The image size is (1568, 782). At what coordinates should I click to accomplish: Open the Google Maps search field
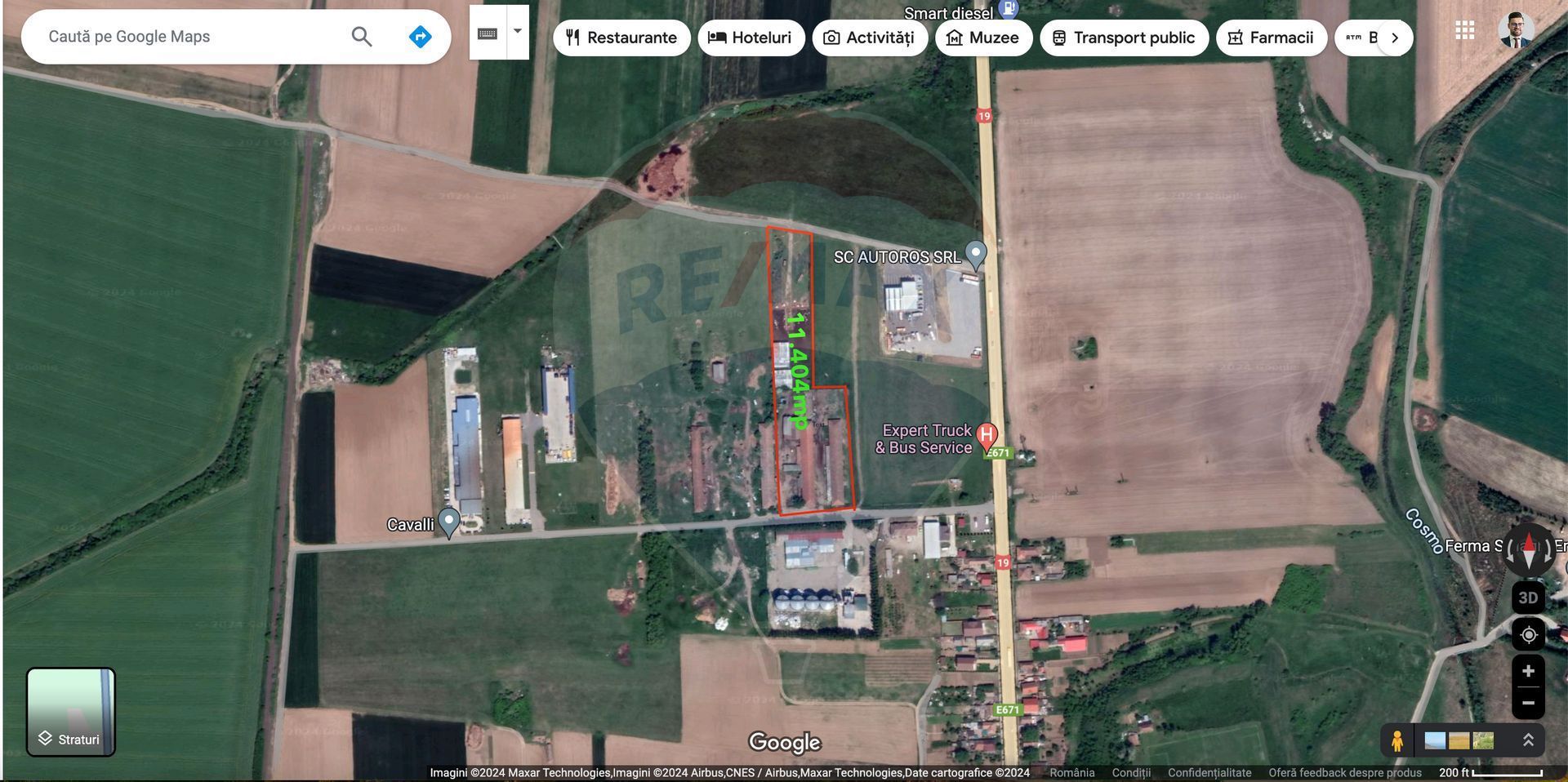point(188,37)
